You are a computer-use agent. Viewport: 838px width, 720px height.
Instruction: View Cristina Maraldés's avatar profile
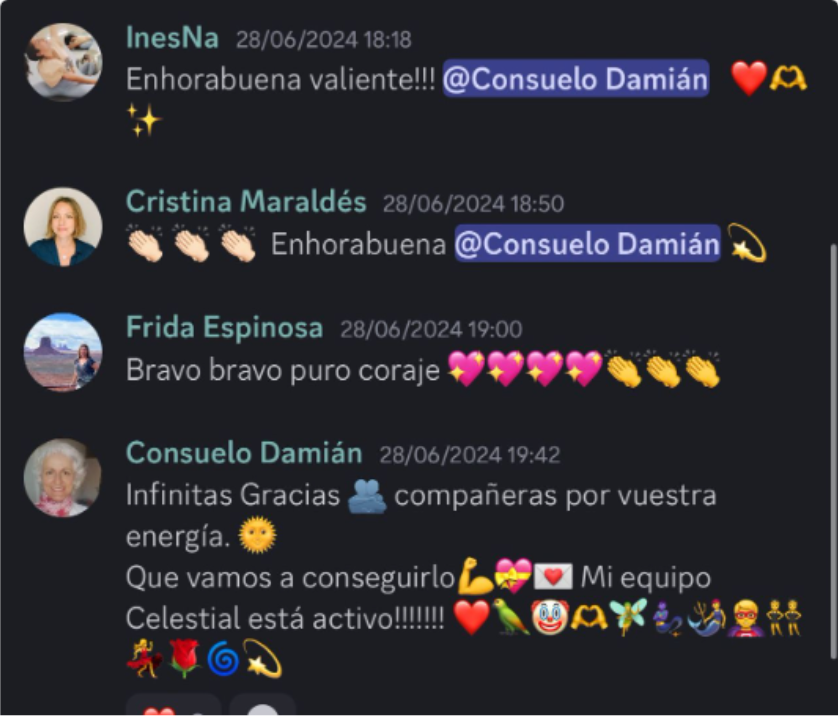(63, 226)
